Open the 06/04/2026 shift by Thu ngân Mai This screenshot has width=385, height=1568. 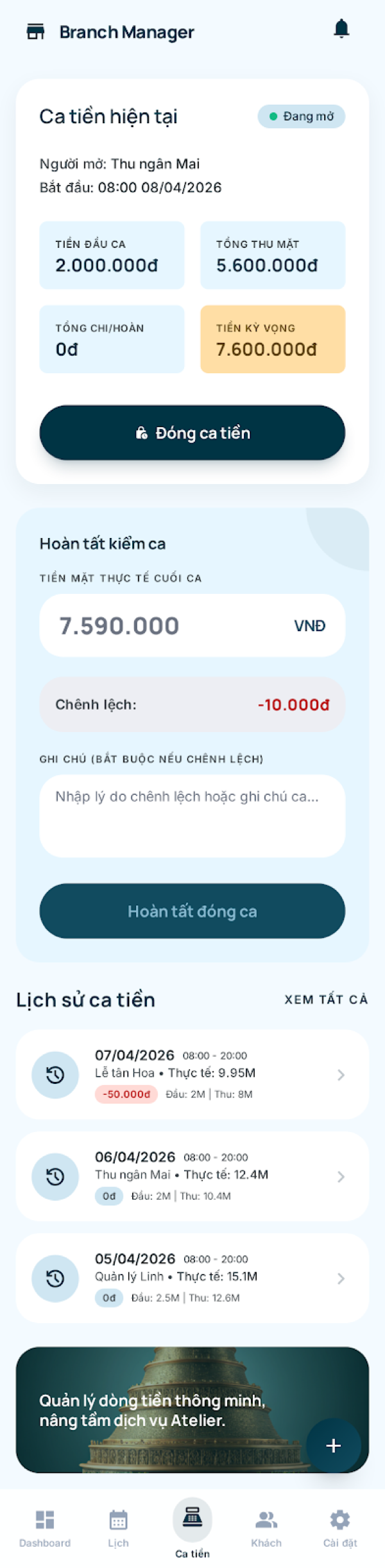tap(192, 1176)
